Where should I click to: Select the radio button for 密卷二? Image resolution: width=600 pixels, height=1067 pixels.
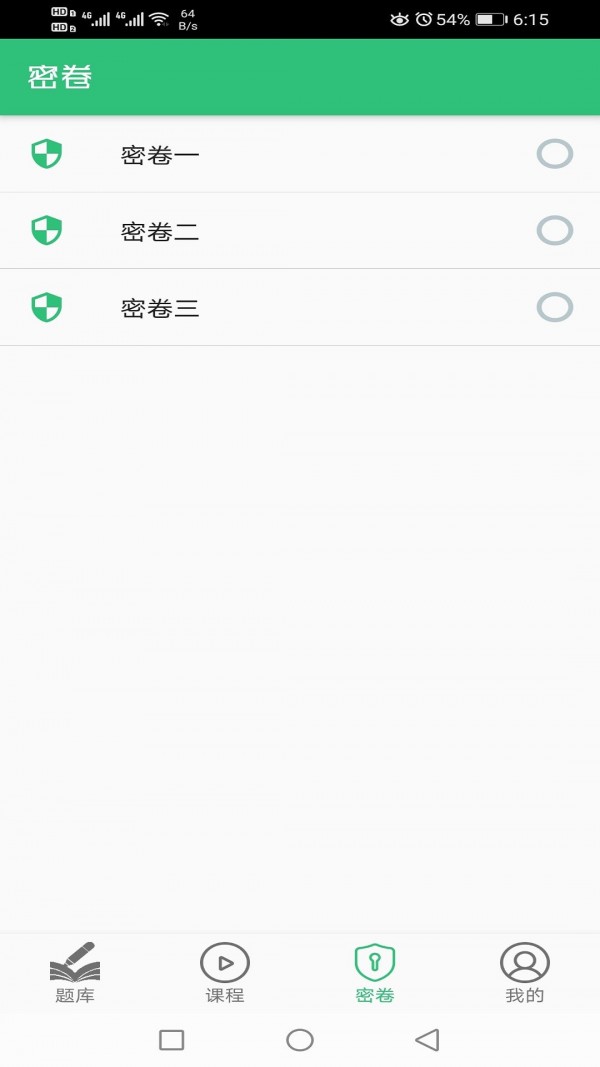554,231
